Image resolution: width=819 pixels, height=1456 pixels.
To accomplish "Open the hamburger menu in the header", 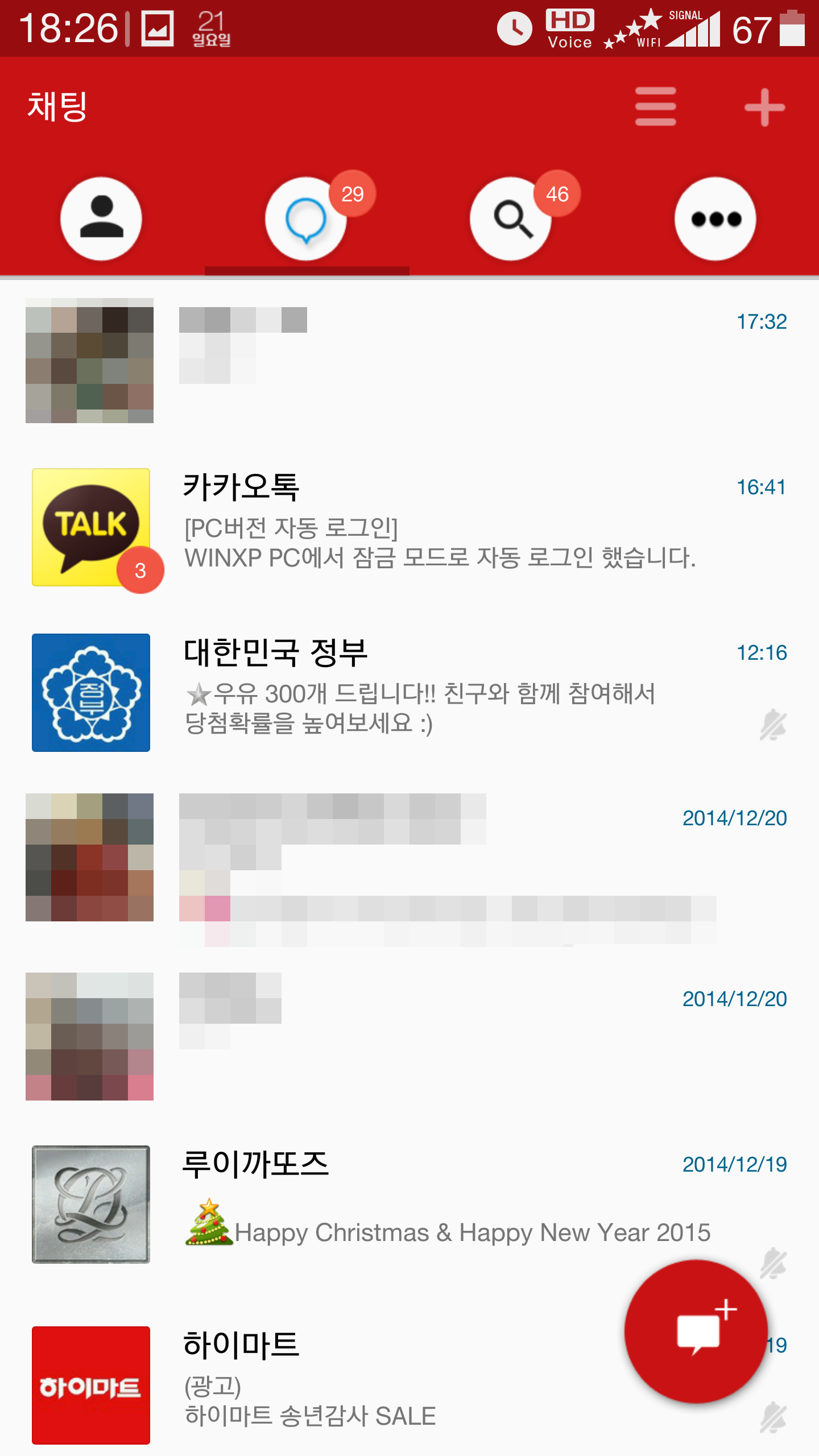I will (x=655, y=106).
